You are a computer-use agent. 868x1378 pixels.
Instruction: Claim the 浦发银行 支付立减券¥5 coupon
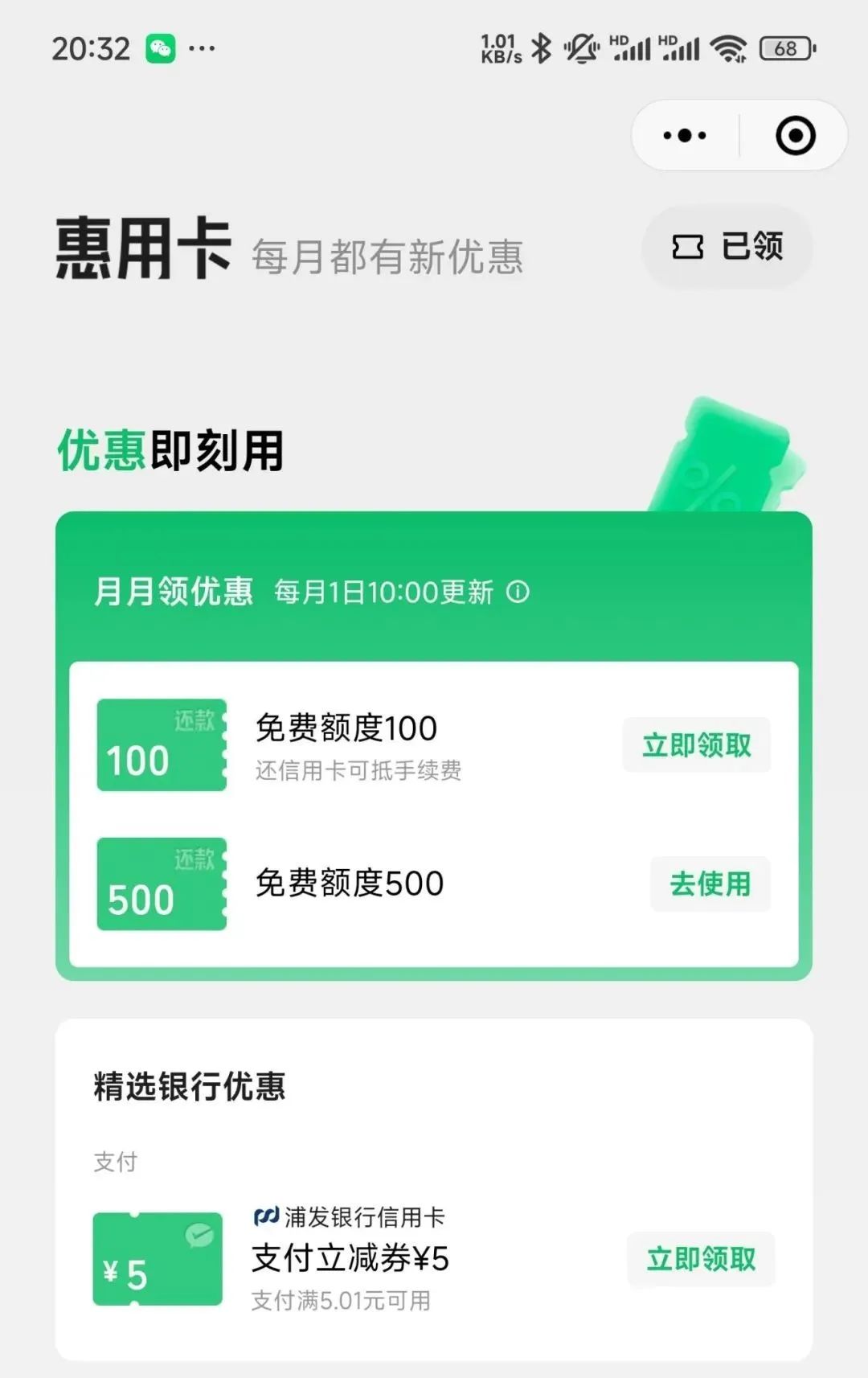(701, 1259)
